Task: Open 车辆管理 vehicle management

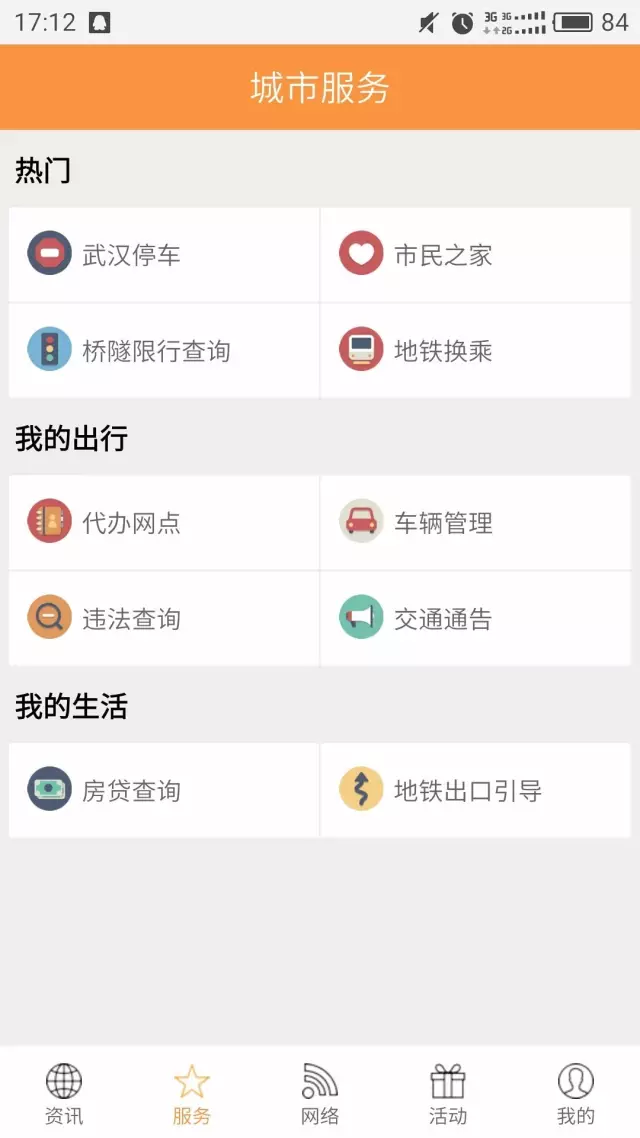Action: (x=475, y=523)
